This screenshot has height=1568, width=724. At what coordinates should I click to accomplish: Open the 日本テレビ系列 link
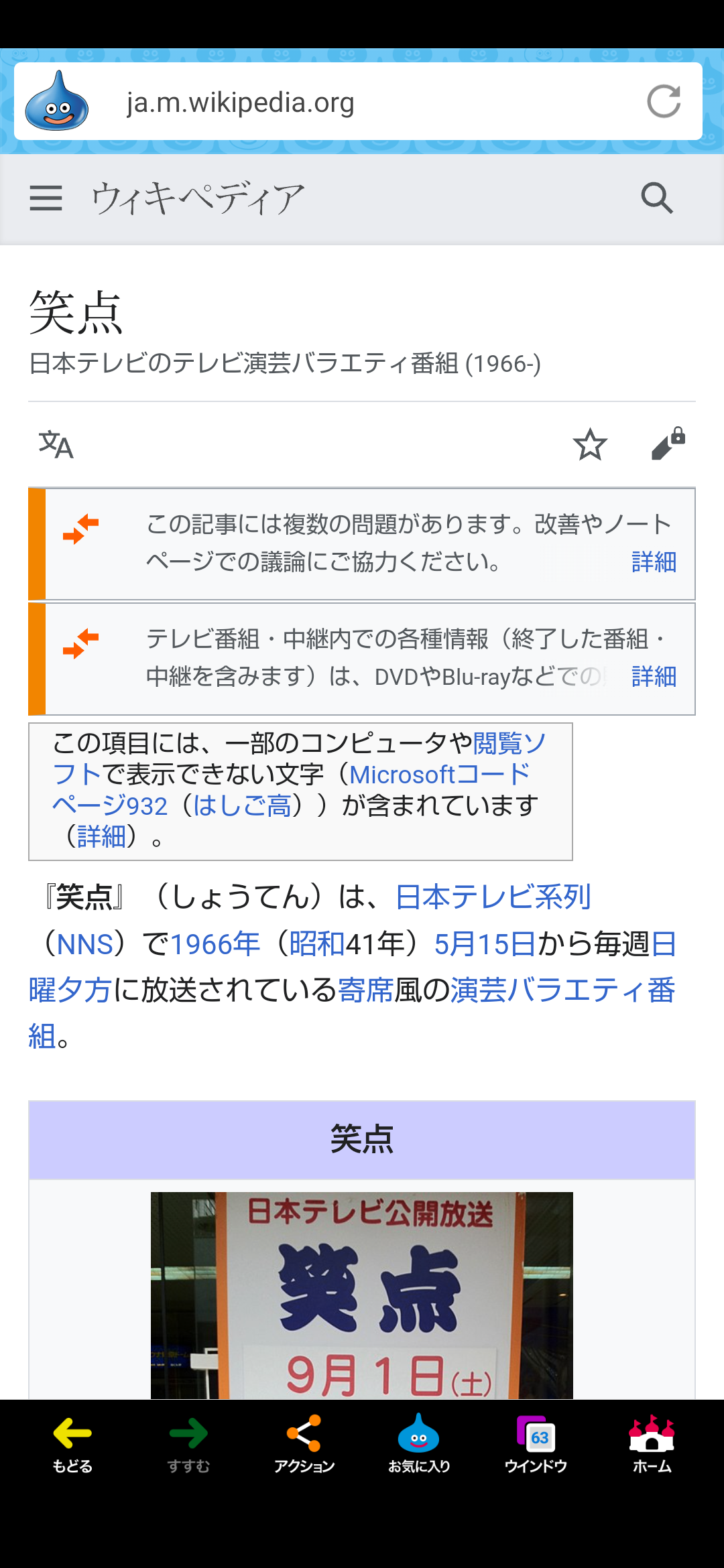[x=493, y=897]
